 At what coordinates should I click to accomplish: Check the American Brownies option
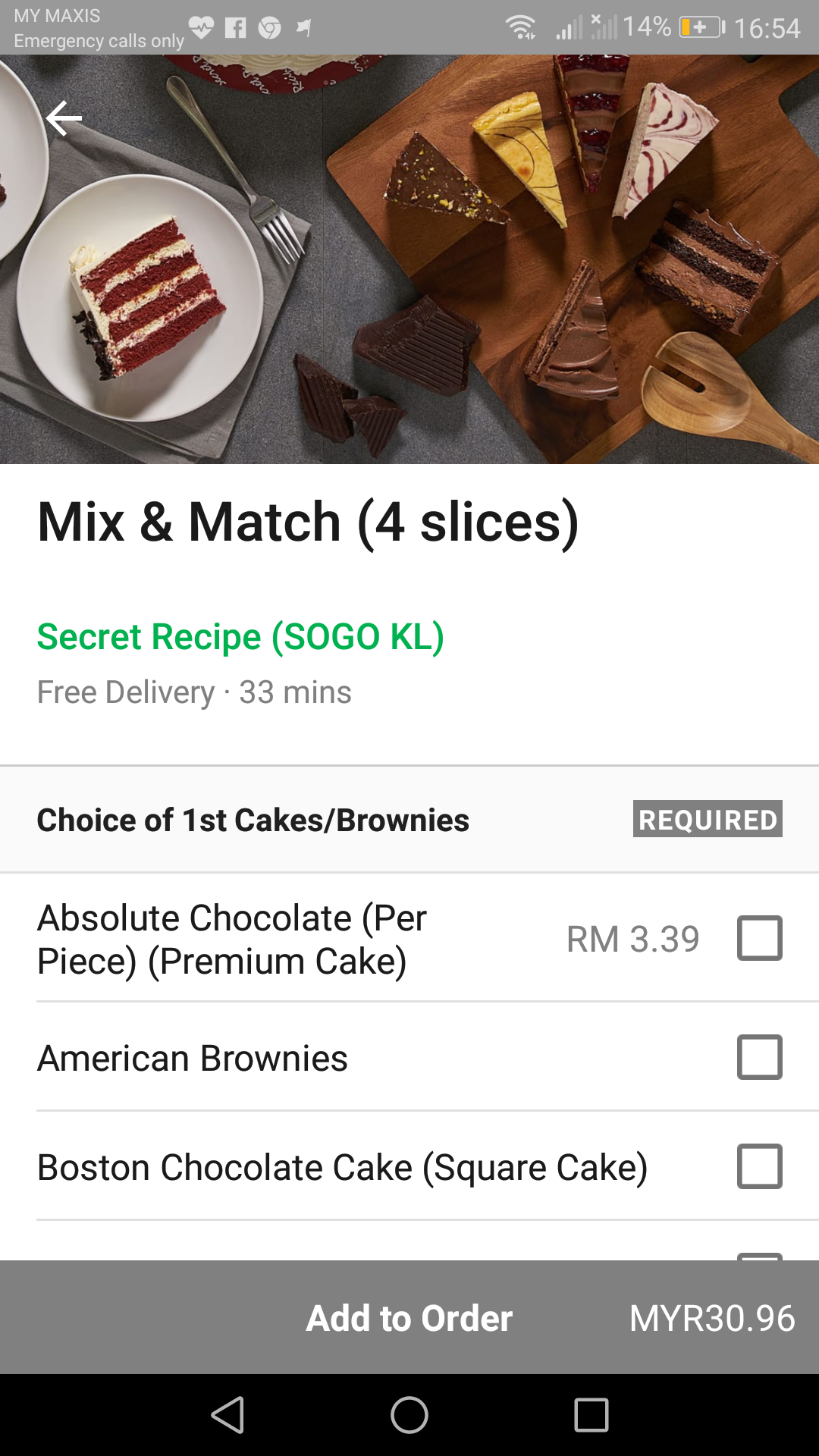pyautogui.click(x=759, y=1057)
